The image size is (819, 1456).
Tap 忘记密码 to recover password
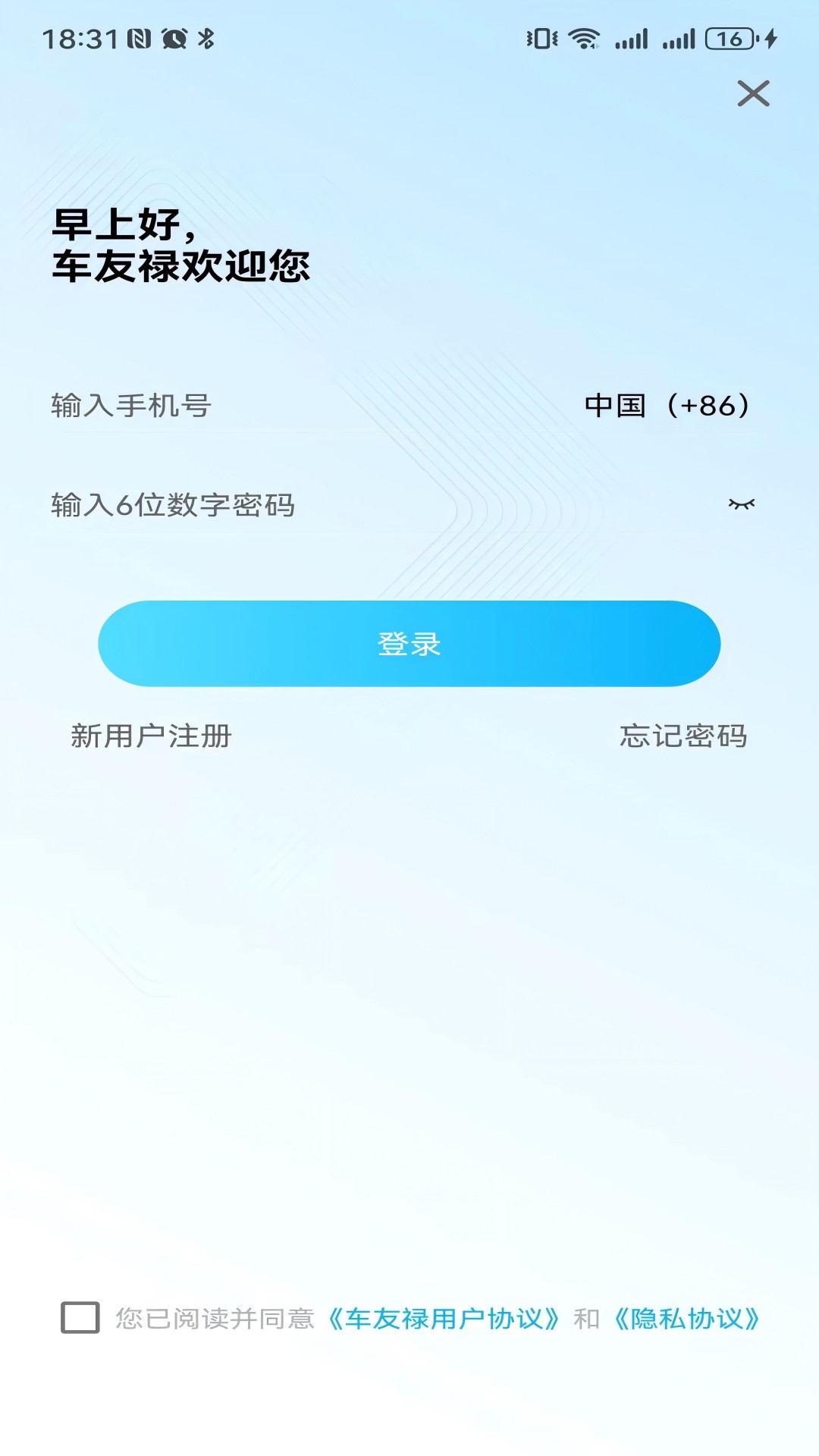684,734
